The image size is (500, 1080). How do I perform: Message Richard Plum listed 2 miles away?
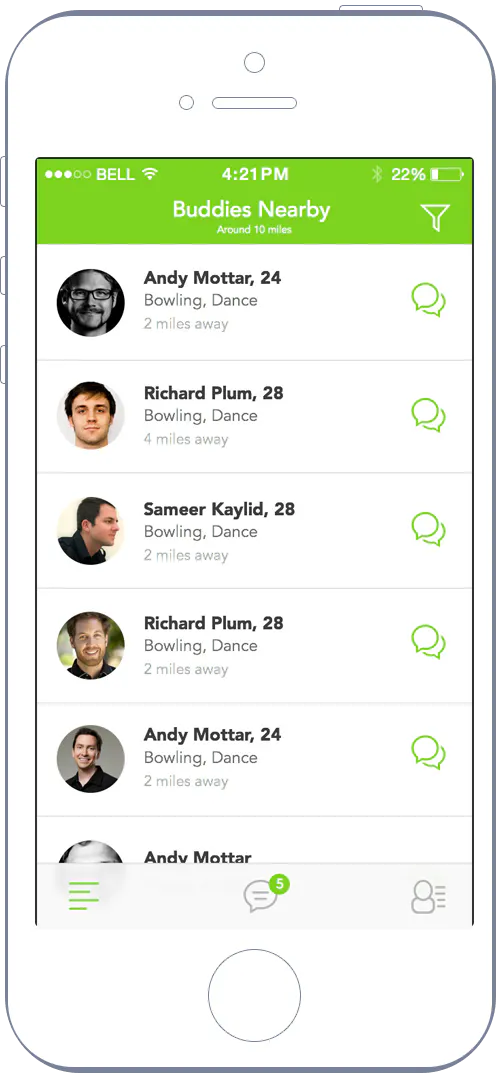[428, 641]
